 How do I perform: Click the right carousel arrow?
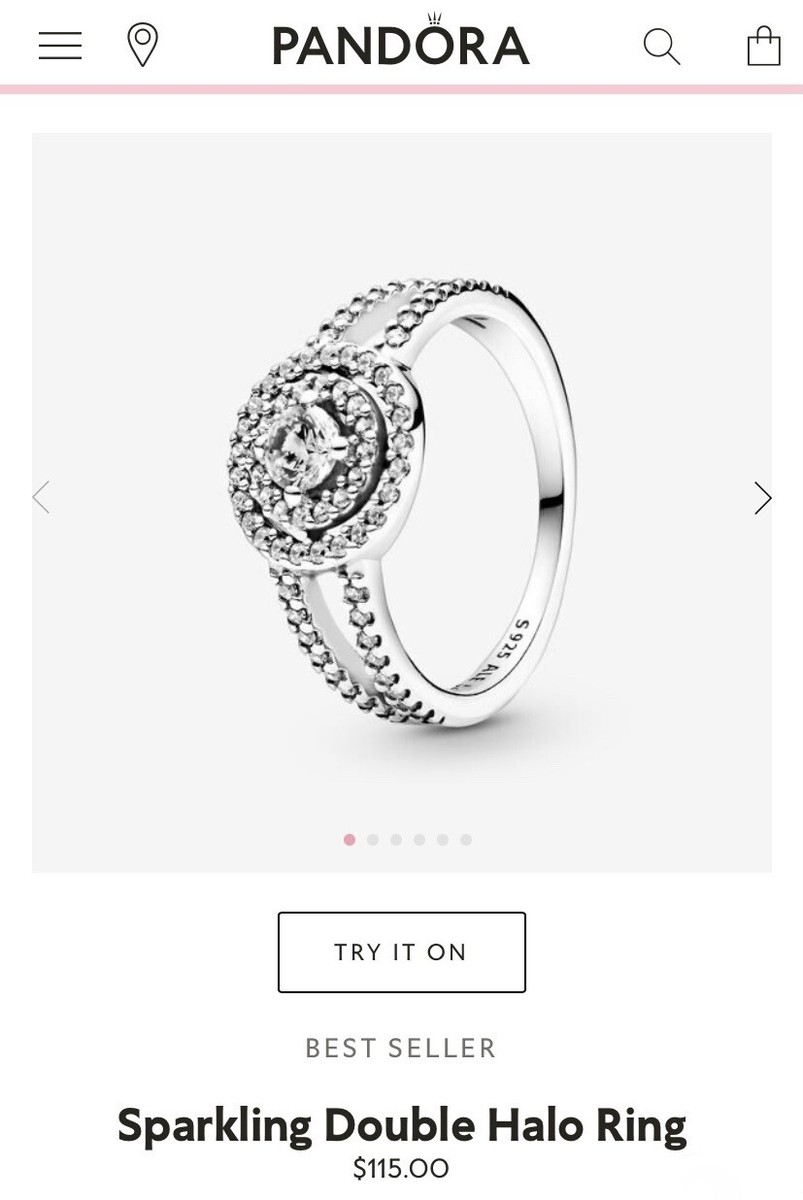[x=762, y=497]
